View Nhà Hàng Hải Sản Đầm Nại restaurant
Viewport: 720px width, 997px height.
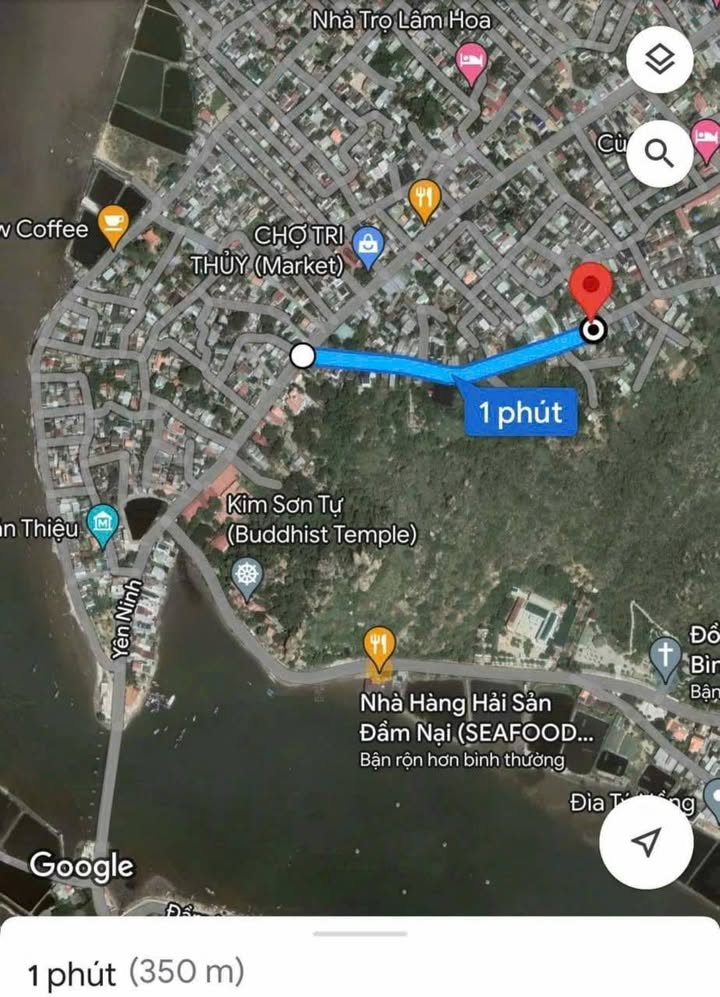pos(378,649)
